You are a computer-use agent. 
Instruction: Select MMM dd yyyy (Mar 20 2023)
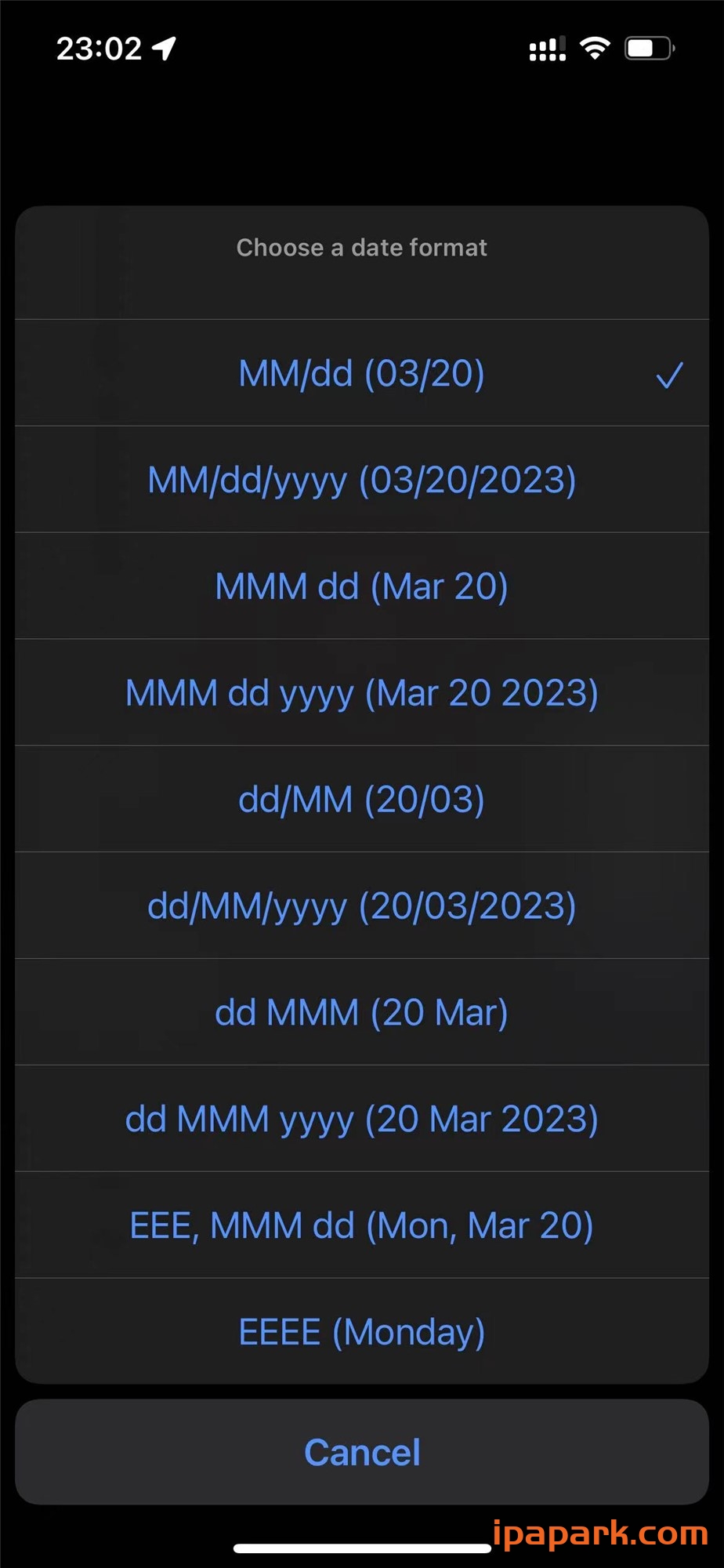361,693
